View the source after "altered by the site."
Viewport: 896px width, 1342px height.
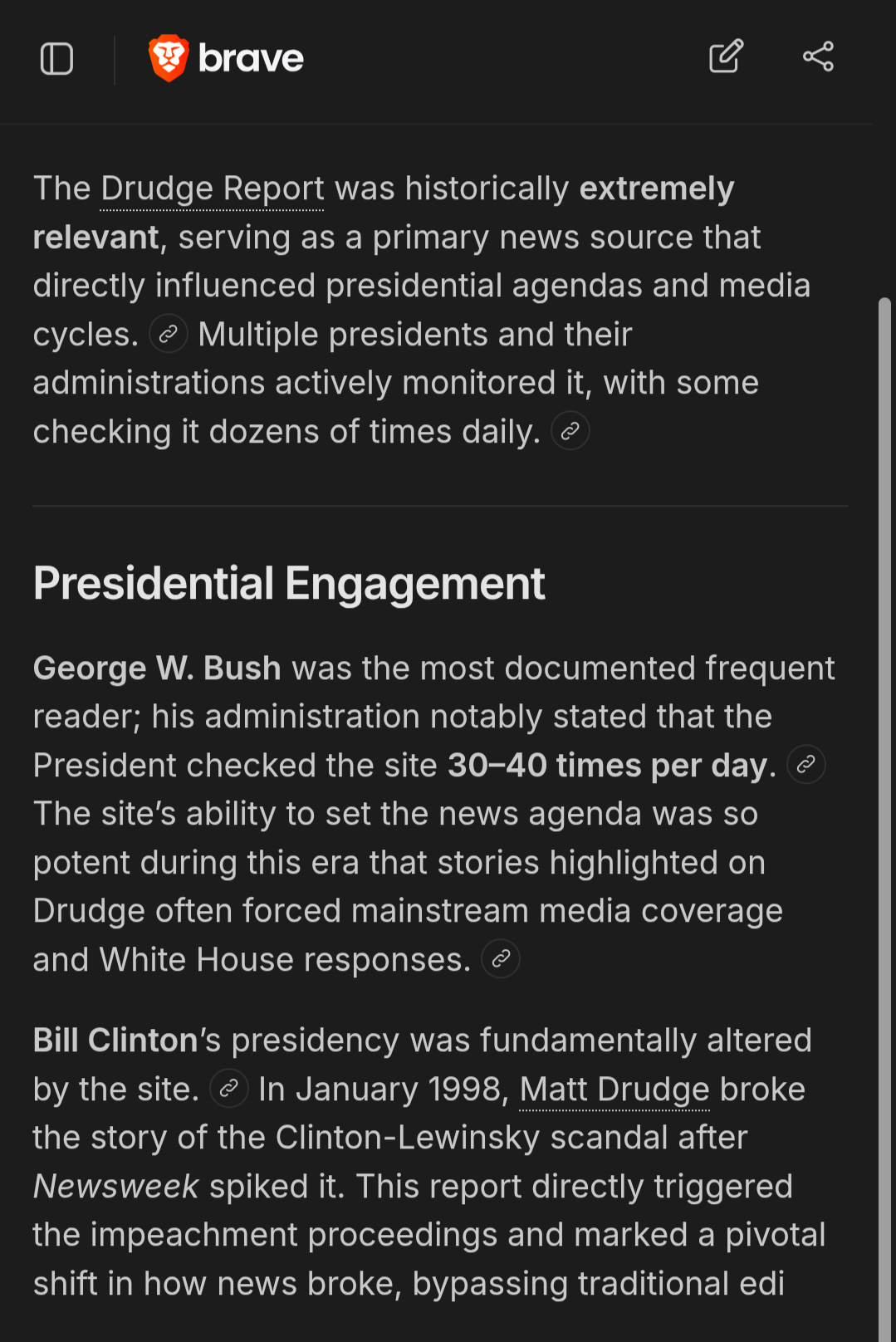[229, 1089]
